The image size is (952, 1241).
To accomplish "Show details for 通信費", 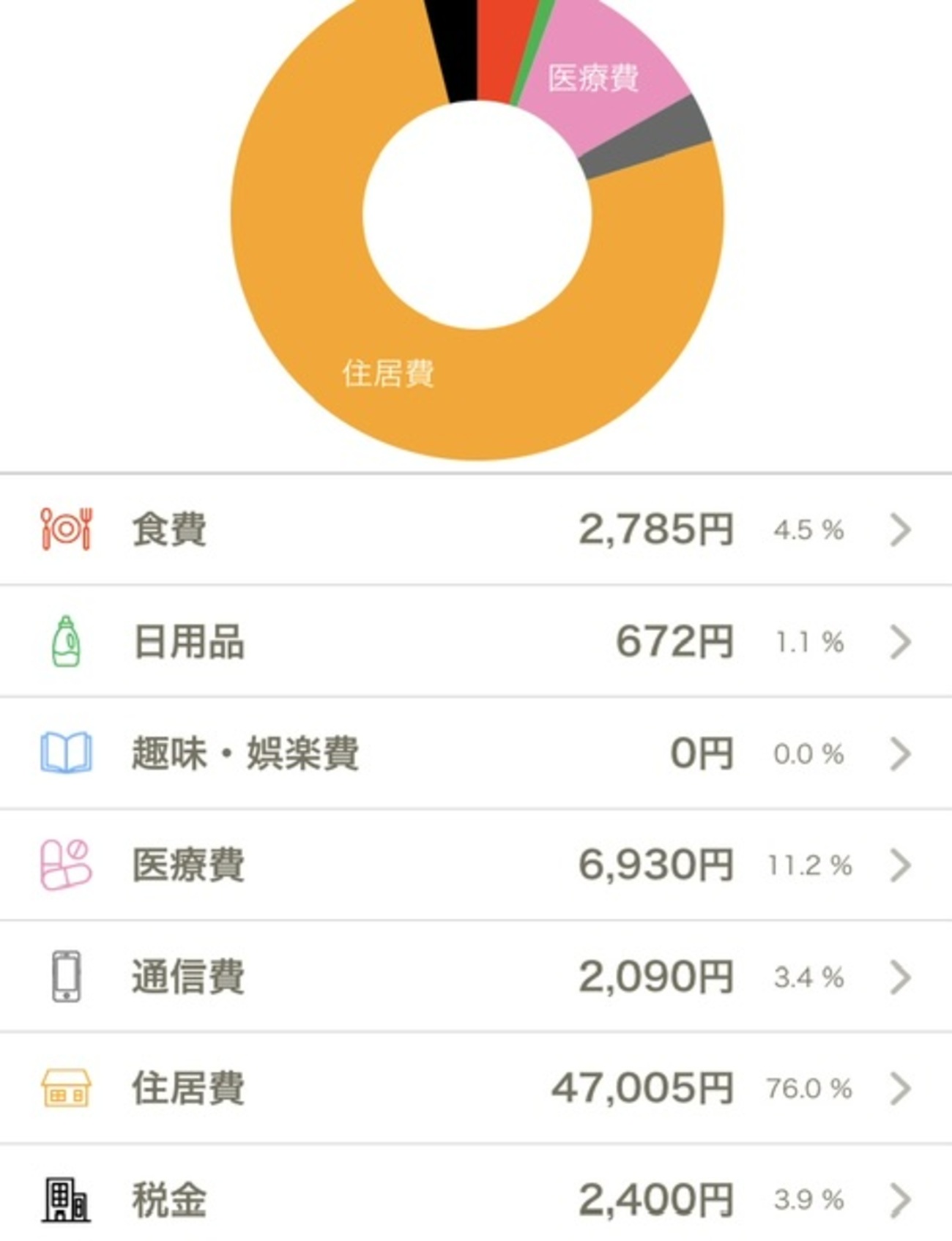I will coord(476,977).
